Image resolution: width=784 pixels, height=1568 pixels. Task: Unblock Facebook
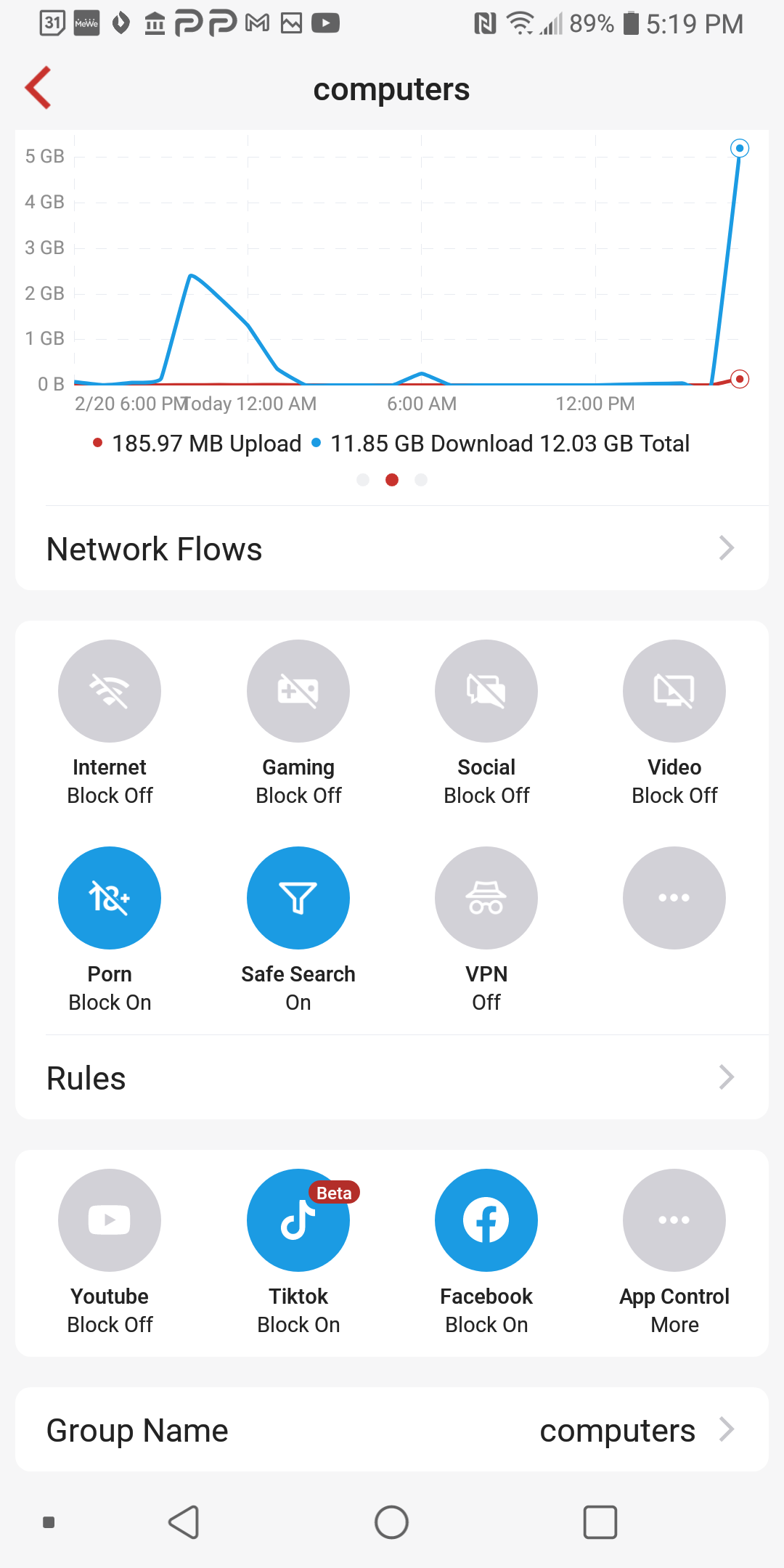click(486, 1220)
